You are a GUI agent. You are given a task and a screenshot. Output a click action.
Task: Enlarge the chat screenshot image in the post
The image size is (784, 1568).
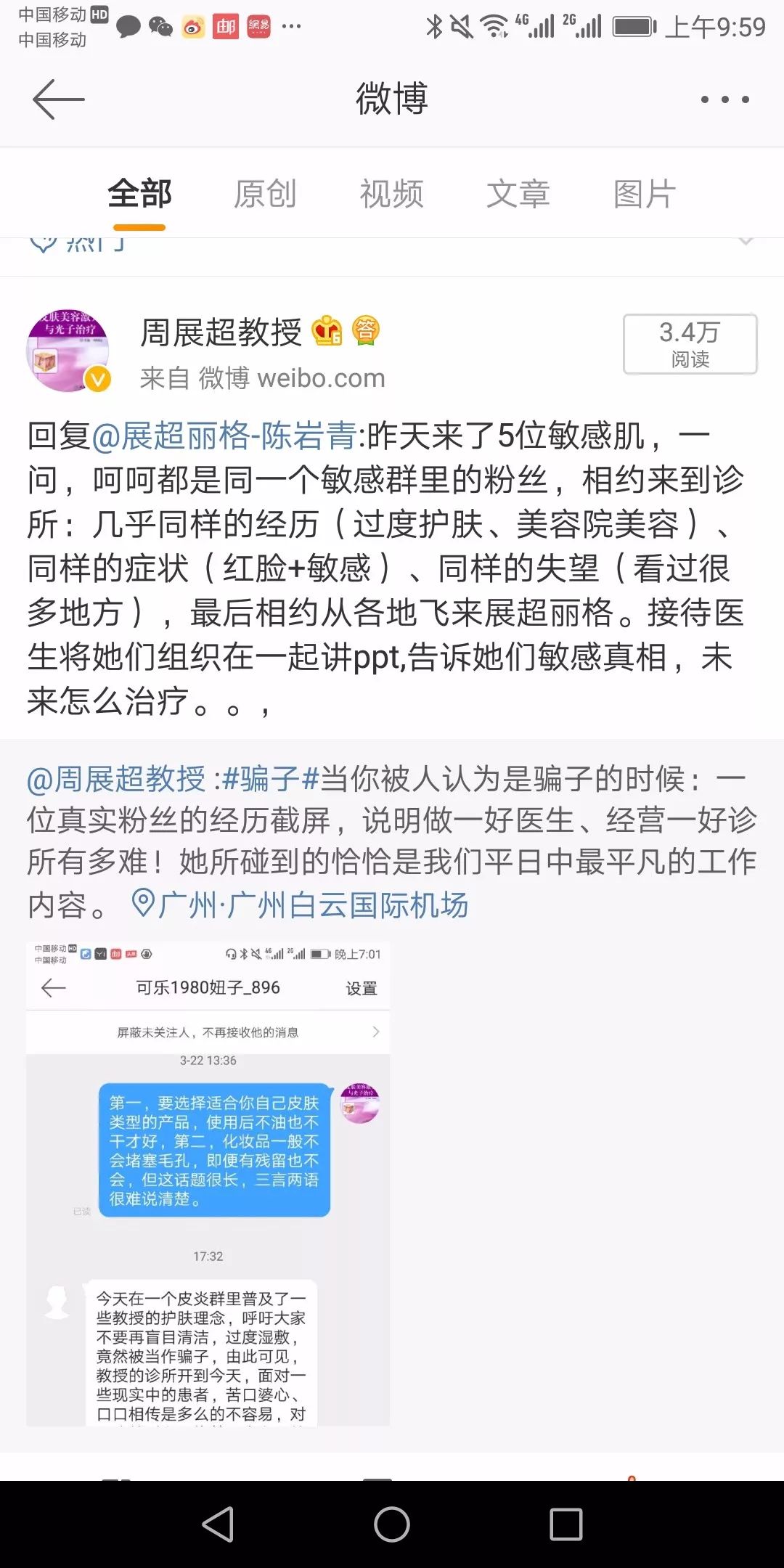[208, 1183]
